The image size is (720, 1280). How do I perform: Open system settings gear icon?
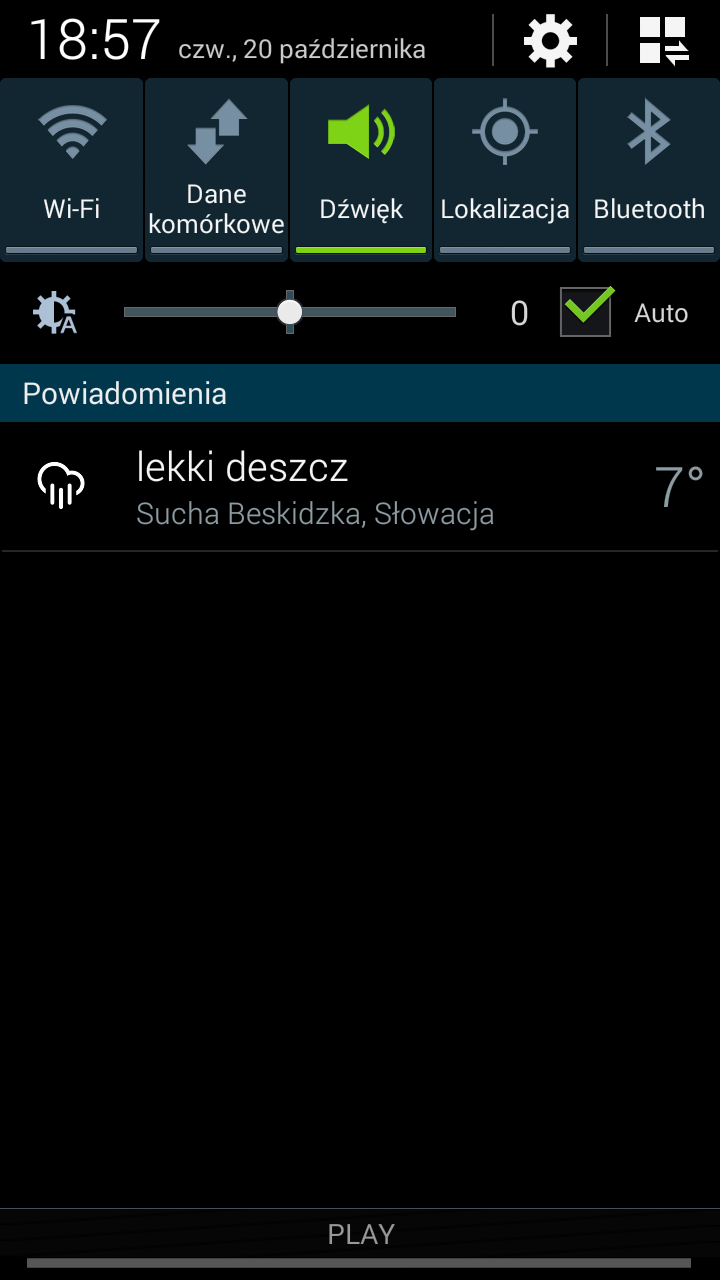(550, 41)
